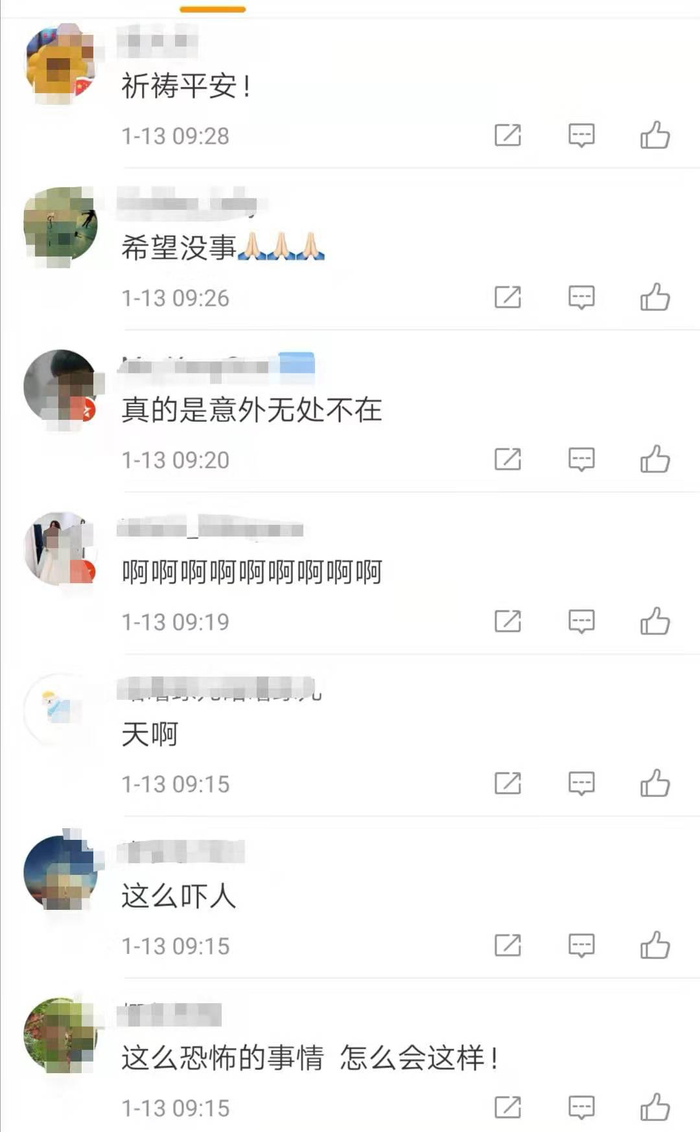Repost the comment 希望没事

coord(507,297)
